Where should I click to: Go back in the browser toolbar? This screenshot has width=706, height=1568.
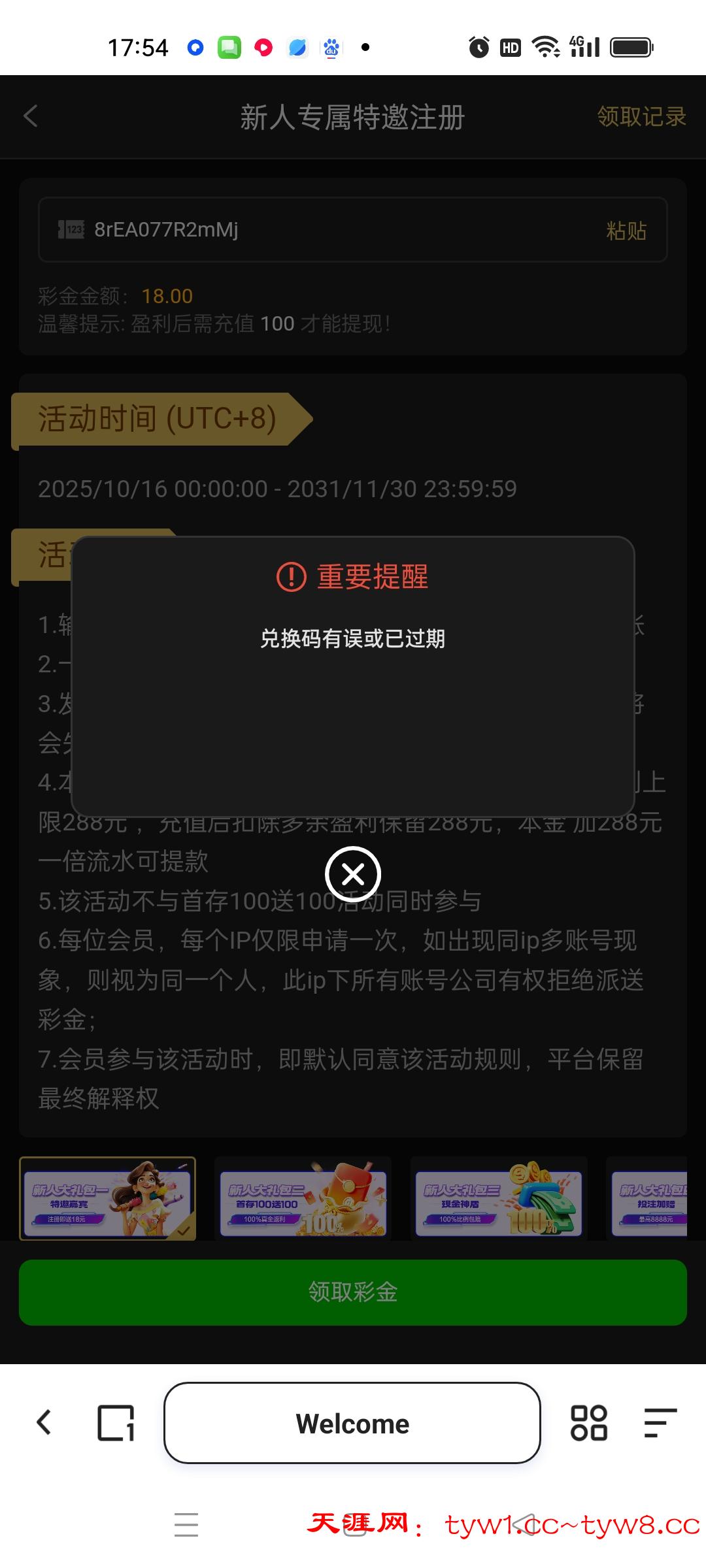click(44, 1422)
